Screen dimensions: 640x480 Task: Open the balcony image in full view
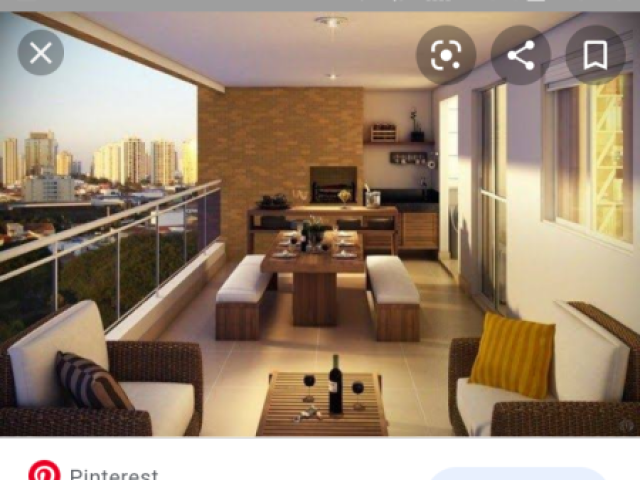click(x=320, y=250)
